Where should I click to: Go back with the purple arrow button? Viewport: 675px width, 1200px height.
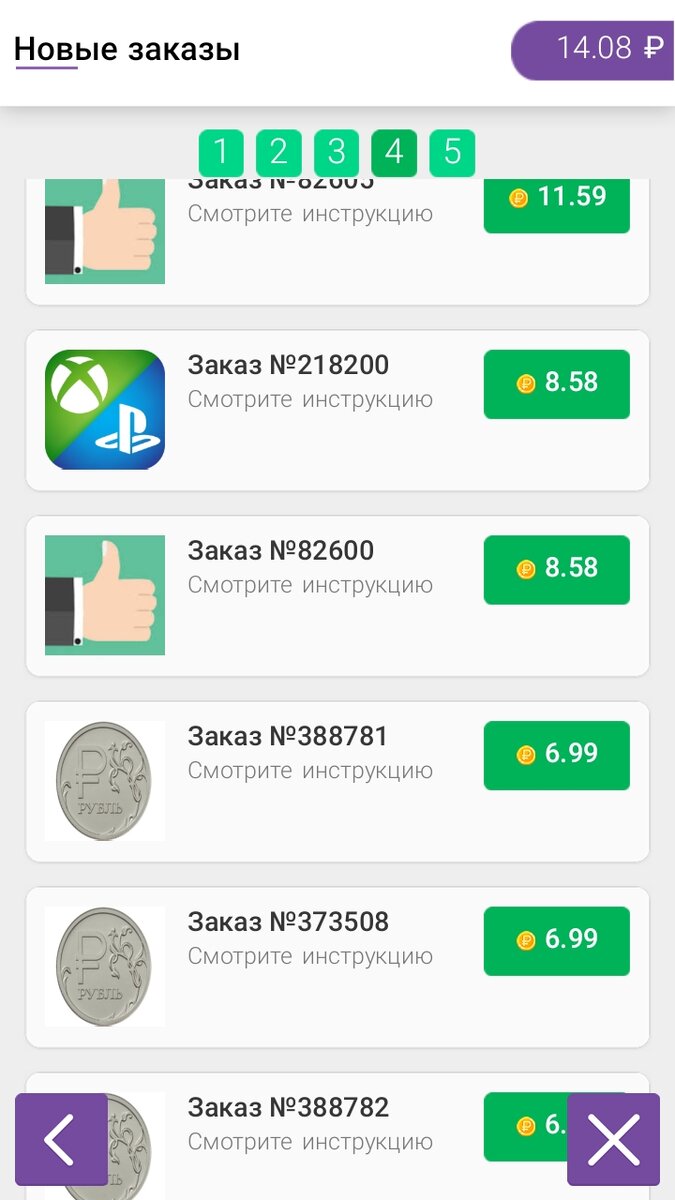[x=61, y=1139]
